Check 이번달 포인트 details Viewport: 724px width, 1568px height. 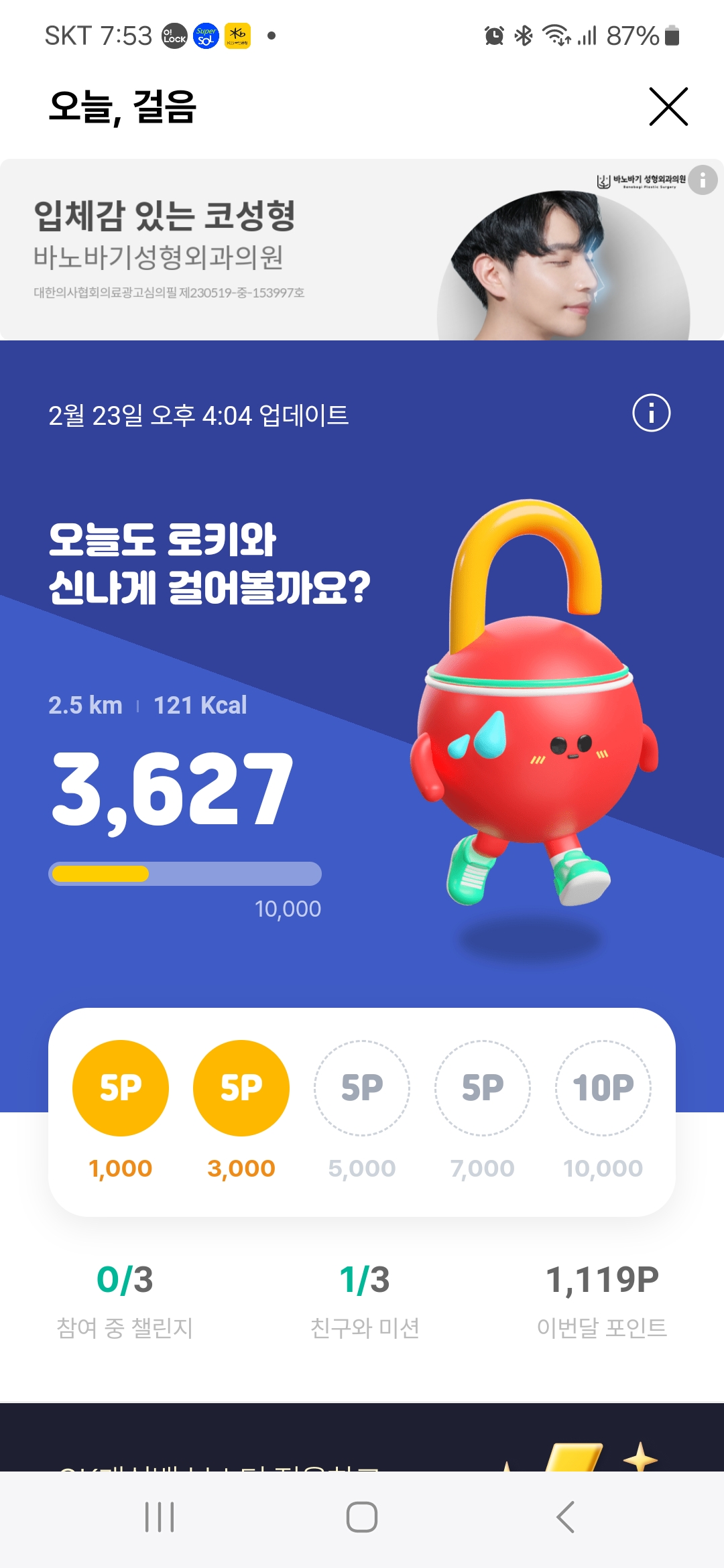pyautogui.click(x=602, y=1300)
